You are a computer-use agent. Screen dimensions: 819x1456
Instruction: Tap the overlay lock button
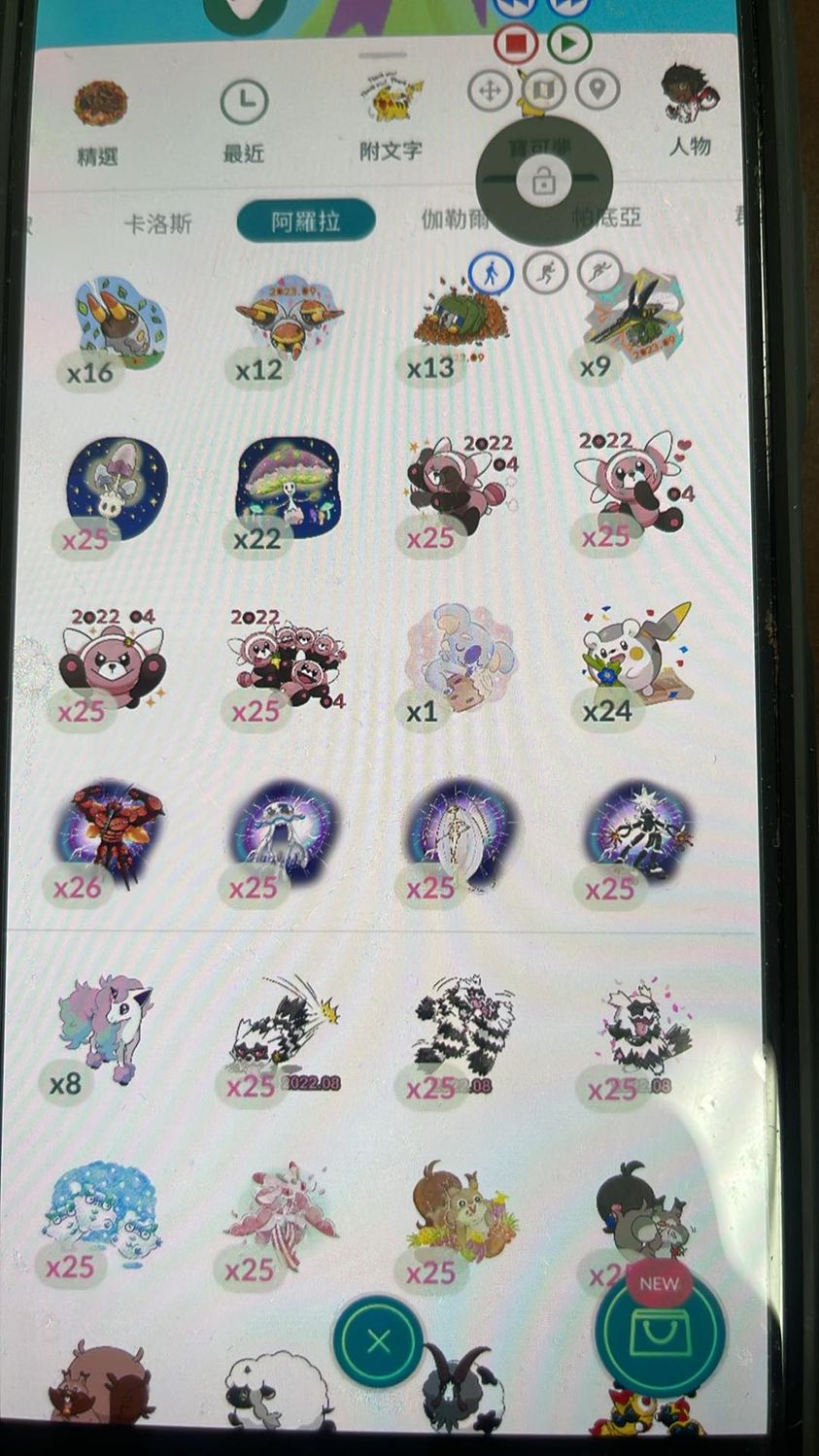(x=543, y=181)
